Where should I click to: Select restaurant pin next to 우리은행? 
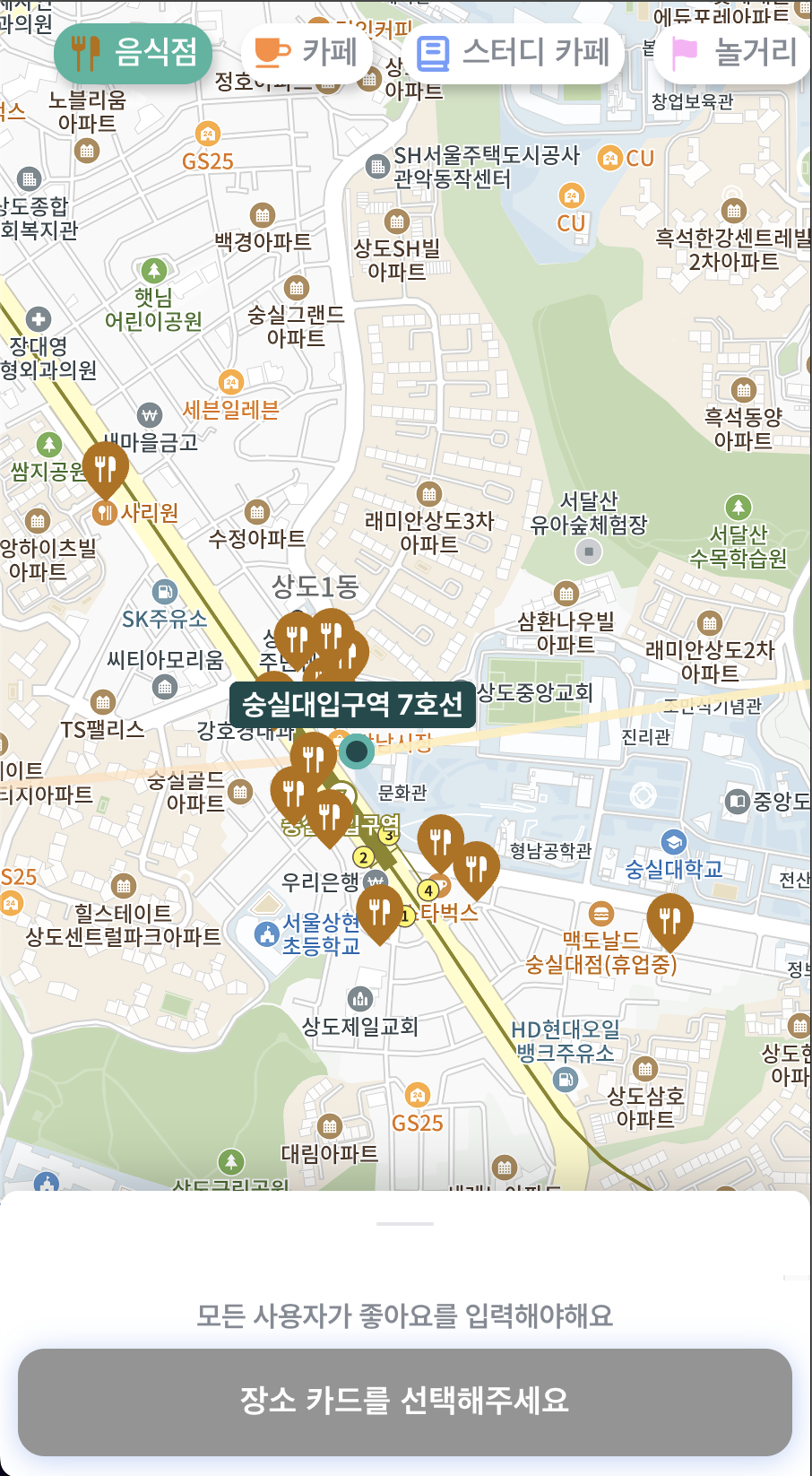tap(379, 912)
